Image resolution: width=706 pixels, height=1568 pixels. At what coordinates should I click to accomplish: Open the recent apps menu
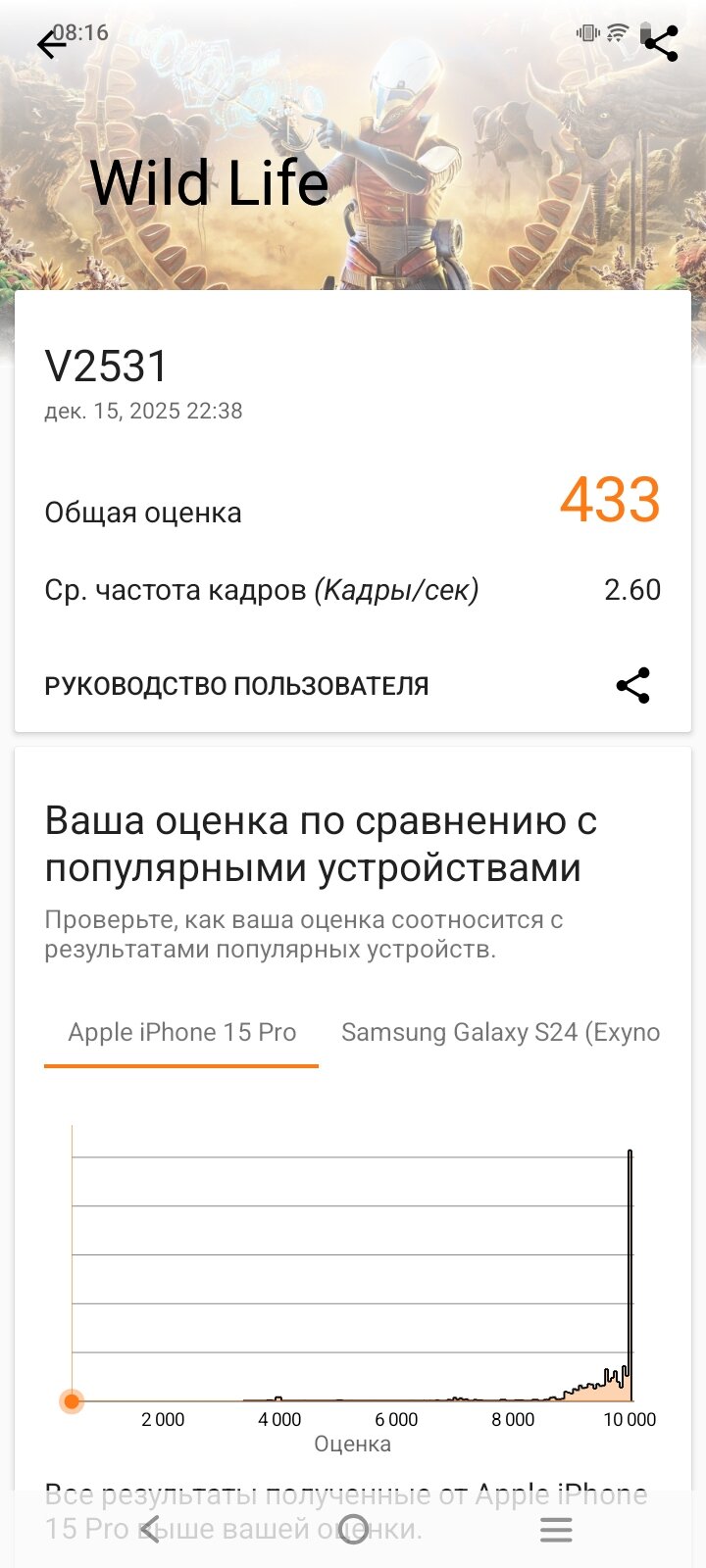(556, 1530)
